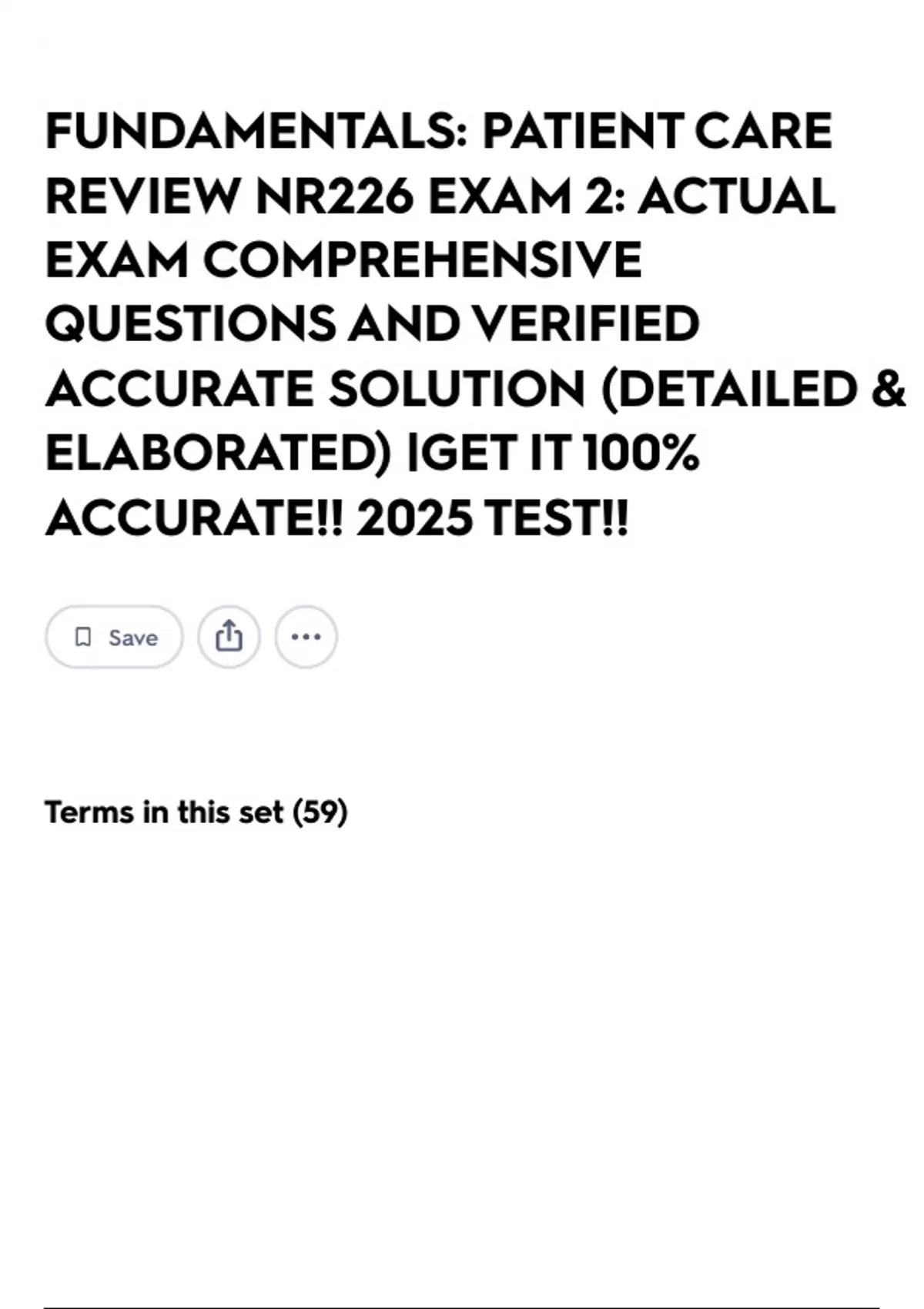The height and width of the screenshot is (1309, 924).
Task: Open the more options menu
Action: coord(306,637)
